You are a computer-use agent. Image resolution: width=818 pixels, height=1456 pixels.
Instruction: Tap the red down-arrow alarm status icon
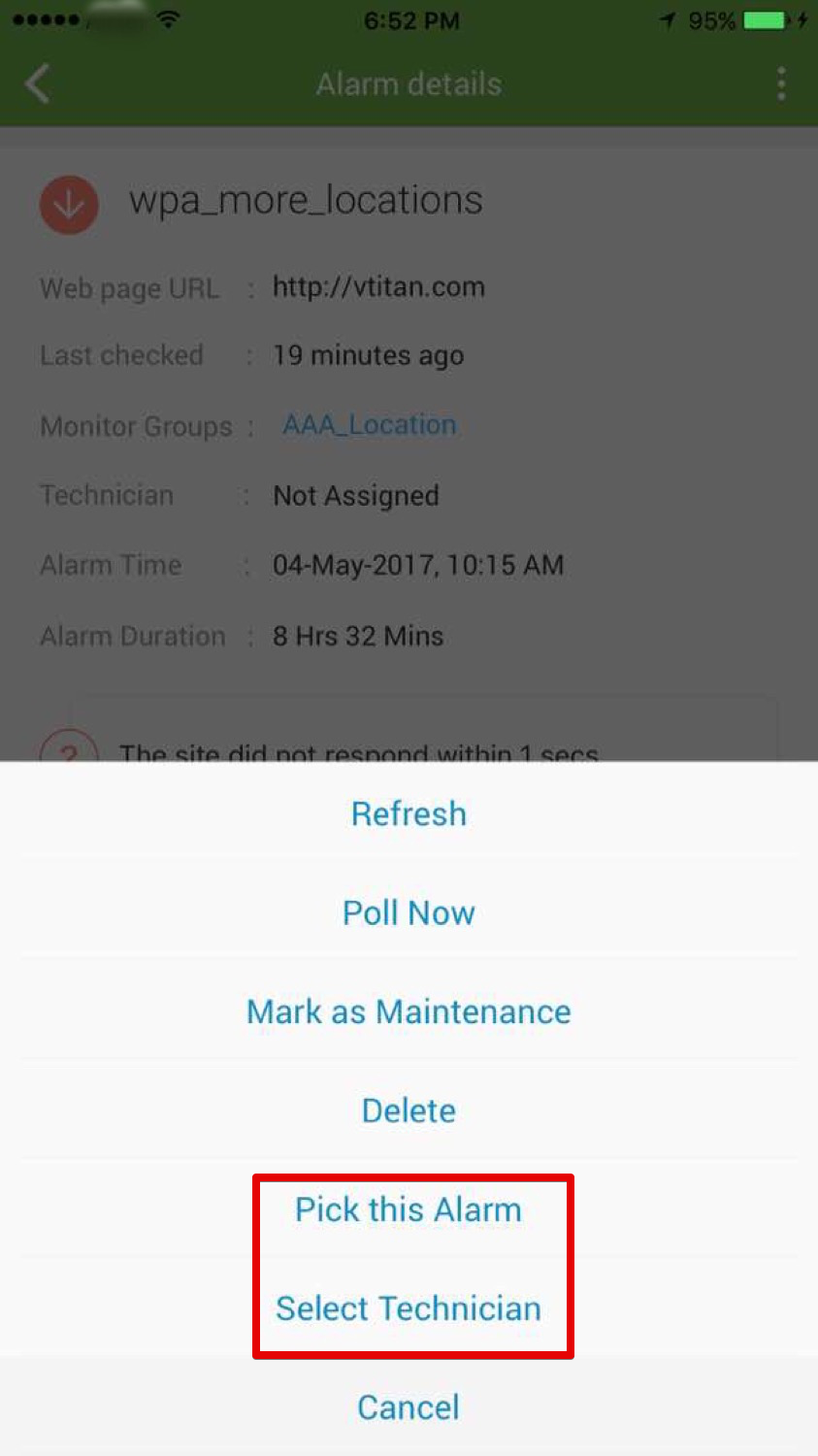point(69,204)
